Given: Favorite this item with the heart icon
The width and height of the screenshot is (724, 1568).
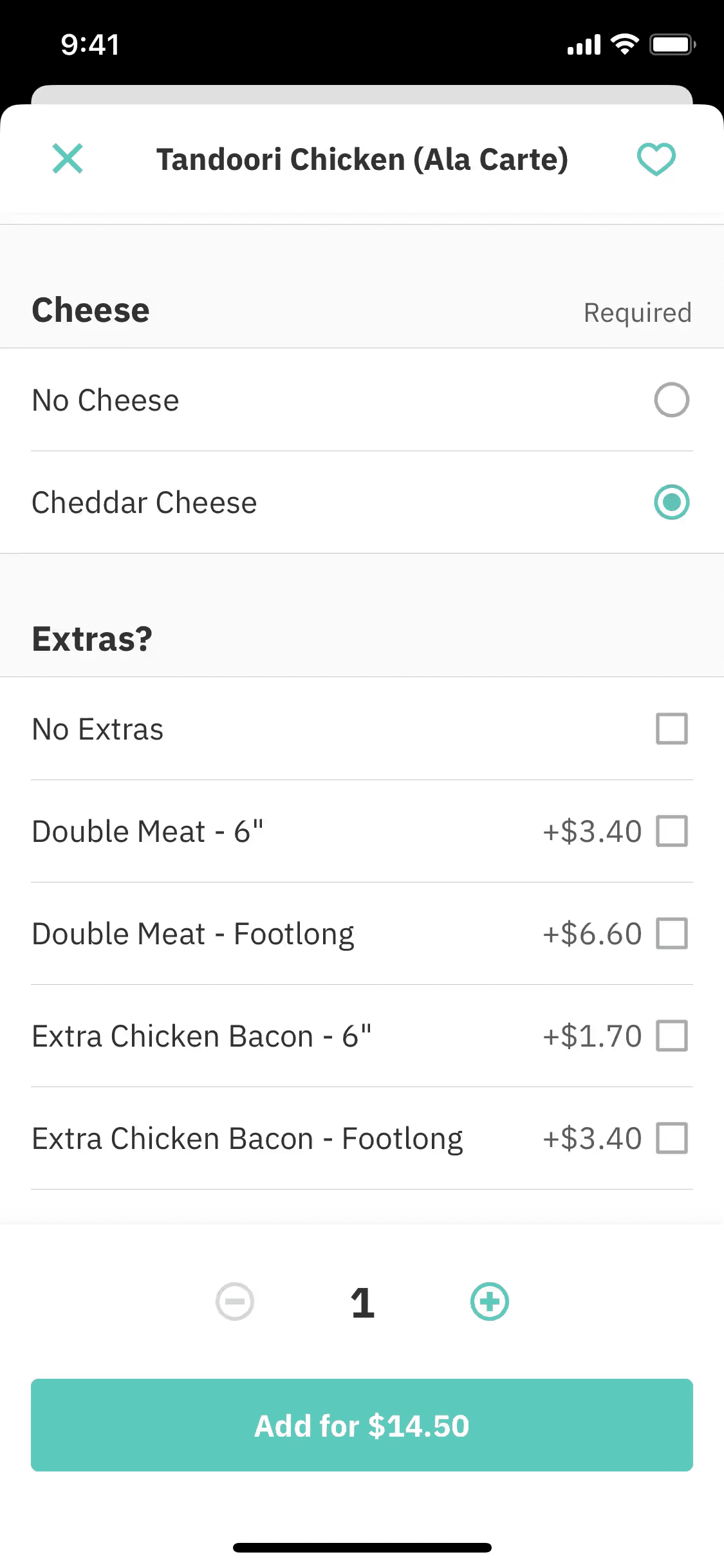Looking at the screenshot, I should tap(656, 159).
